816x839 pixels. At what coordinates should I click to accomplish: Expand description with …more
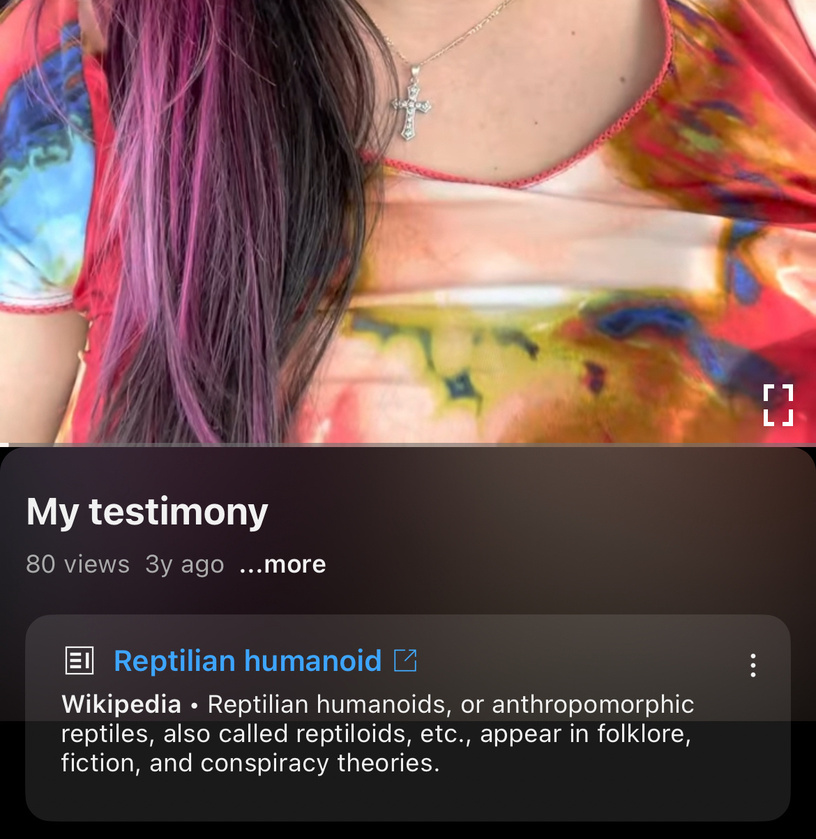(x=283, y=565)
